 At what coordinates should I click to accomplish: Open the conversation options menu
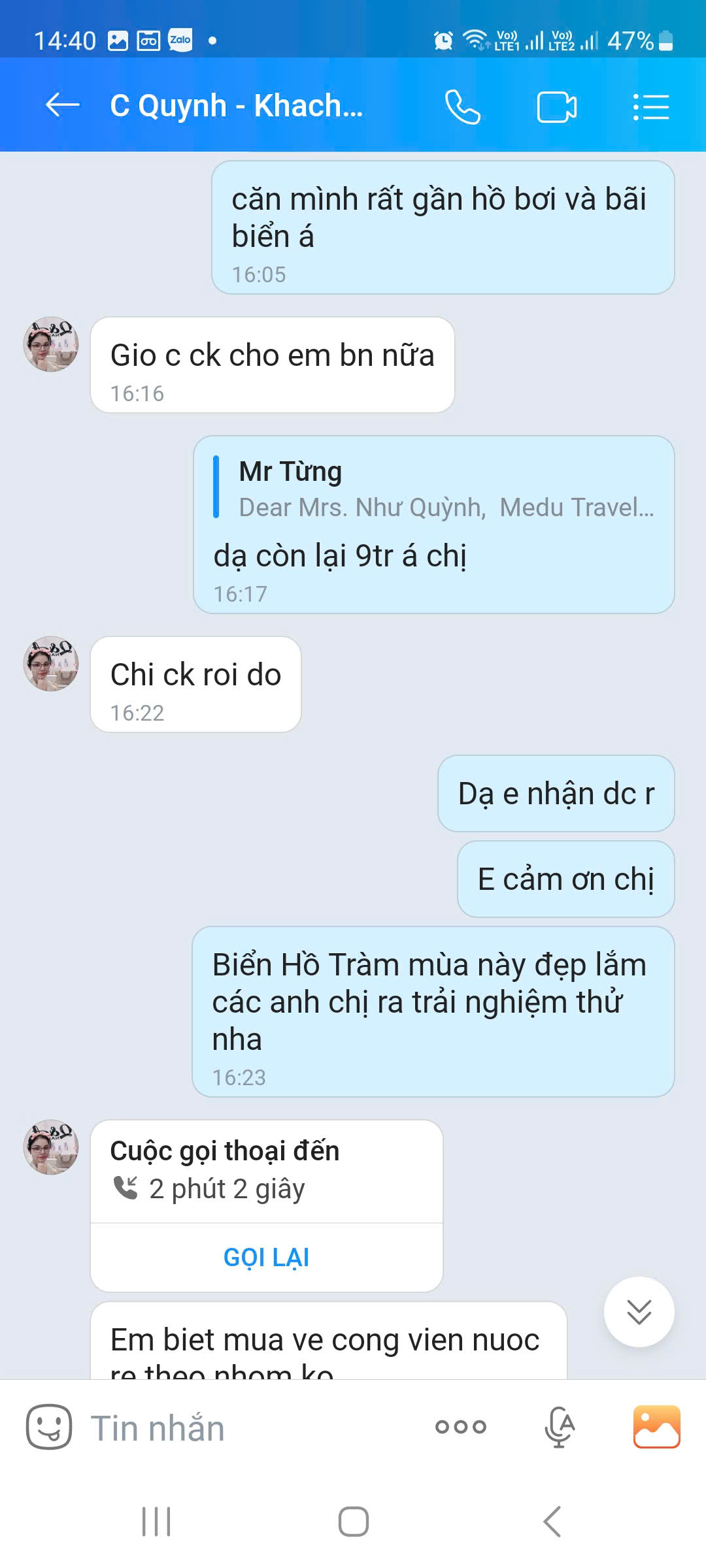[x=650, y=106]
